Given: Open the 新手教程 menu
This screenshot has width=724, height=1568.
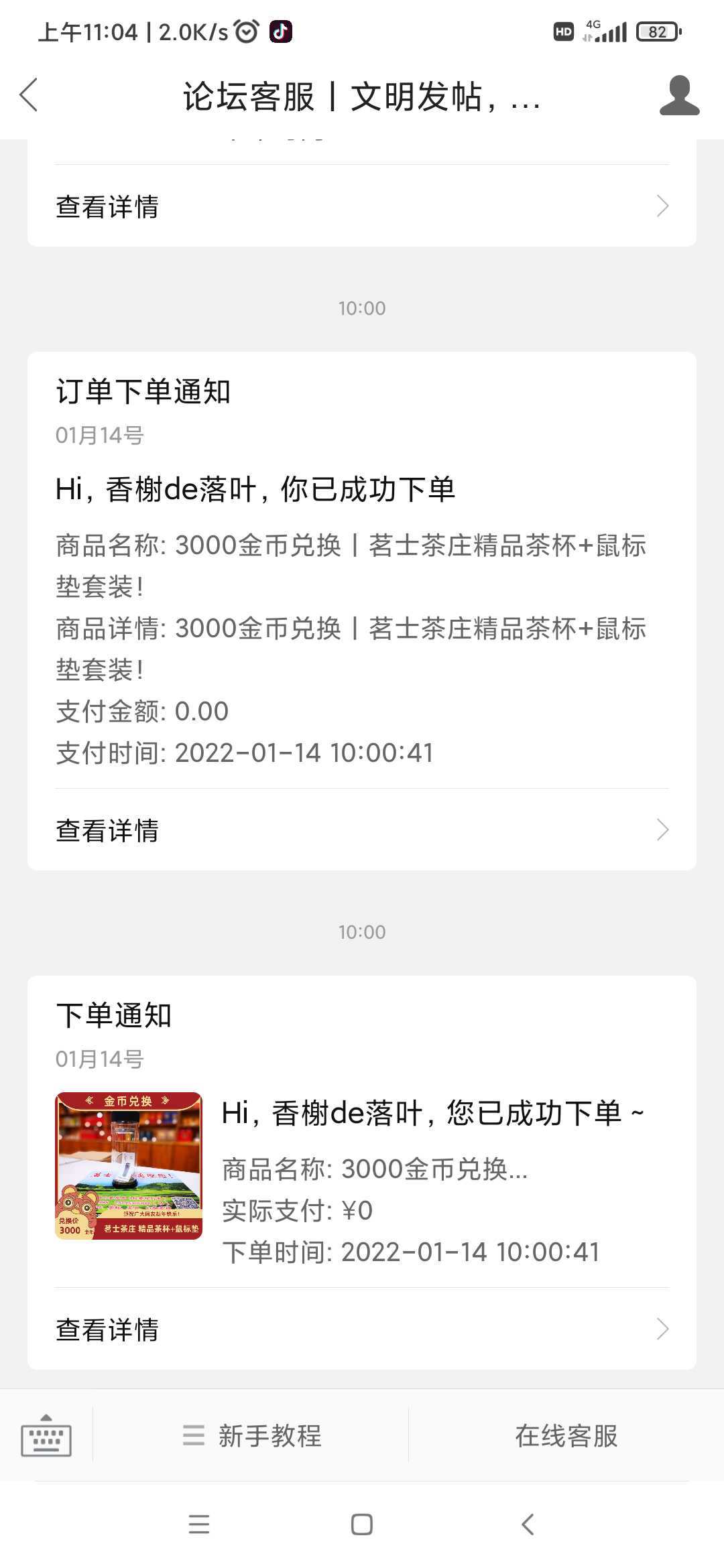Looking at the screenshot, I should tap(251, 1435).
